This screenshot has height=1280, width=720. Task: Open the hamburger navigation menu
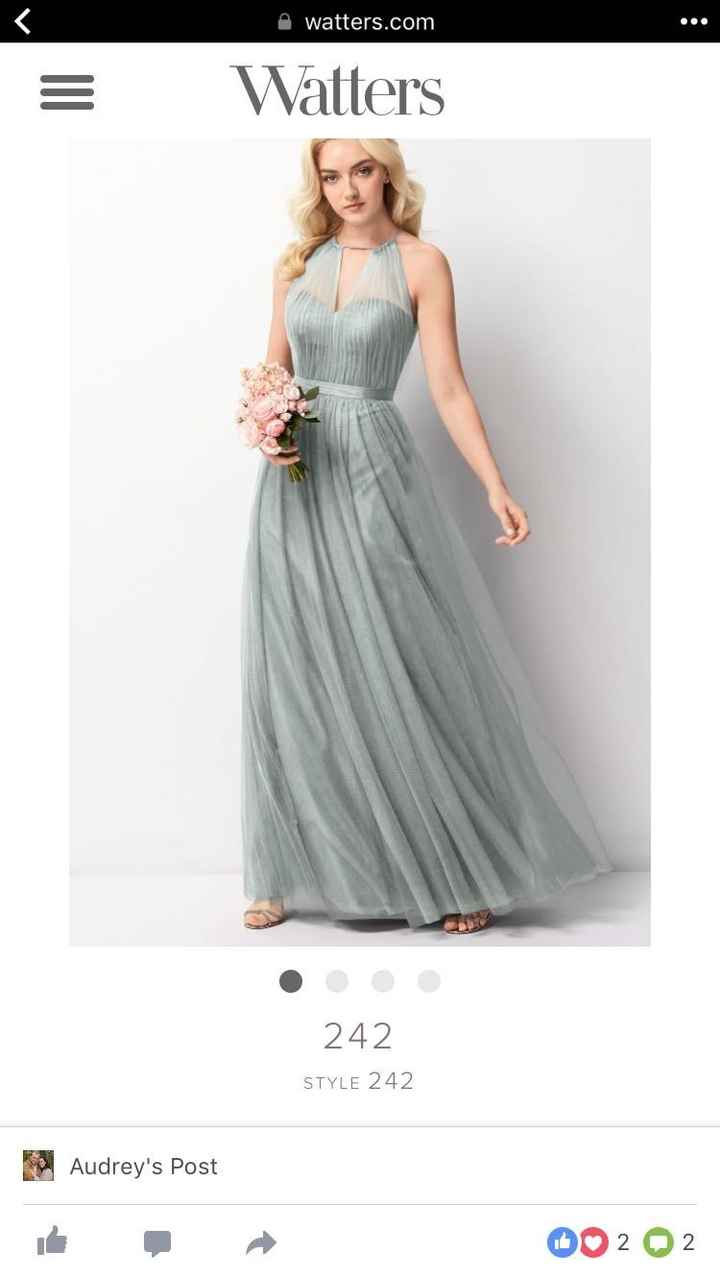[66, 93]
